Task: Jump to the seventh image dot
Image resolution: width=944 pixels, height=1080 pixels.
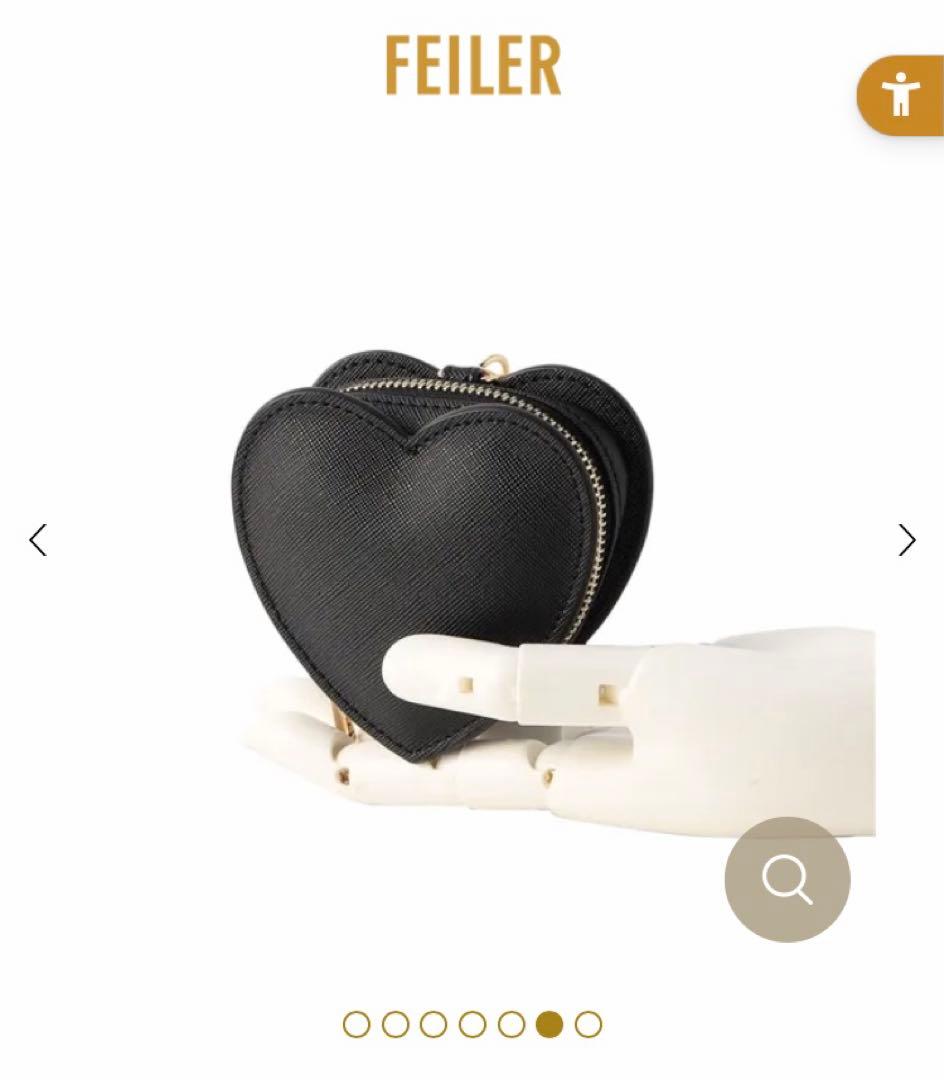Action: point(589,1024)
